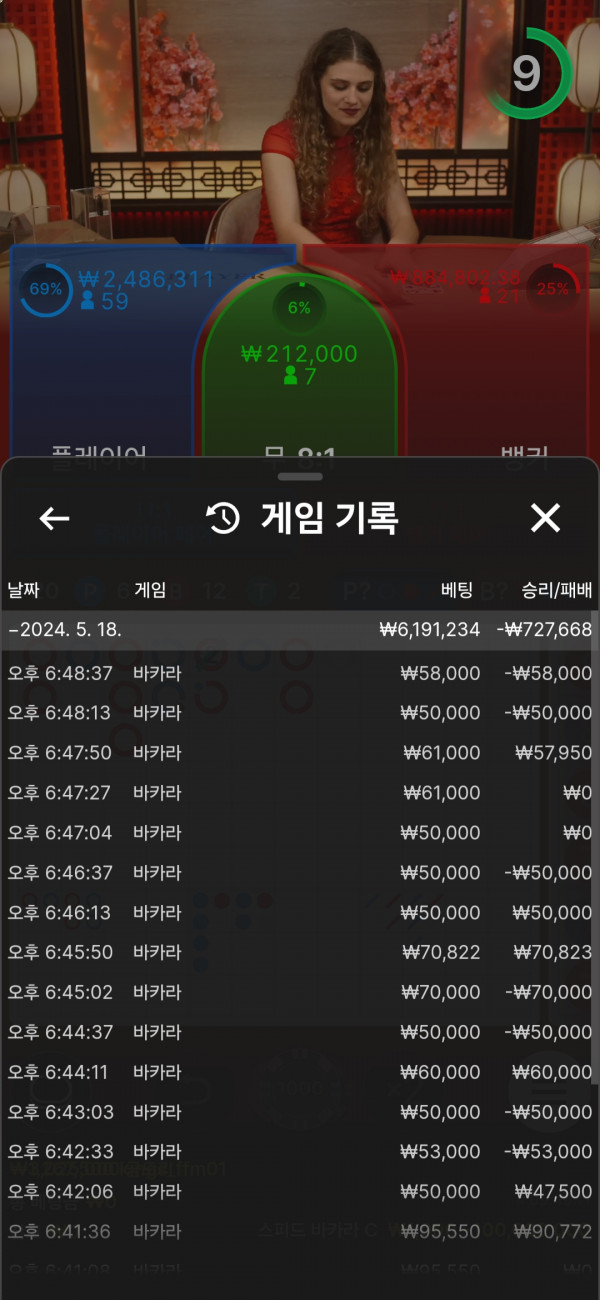This screenshot has width=600, height=1300.
Task: View the 오후 6:45:50 round with ₩70,822 bet
Action: tap(300, 952)
